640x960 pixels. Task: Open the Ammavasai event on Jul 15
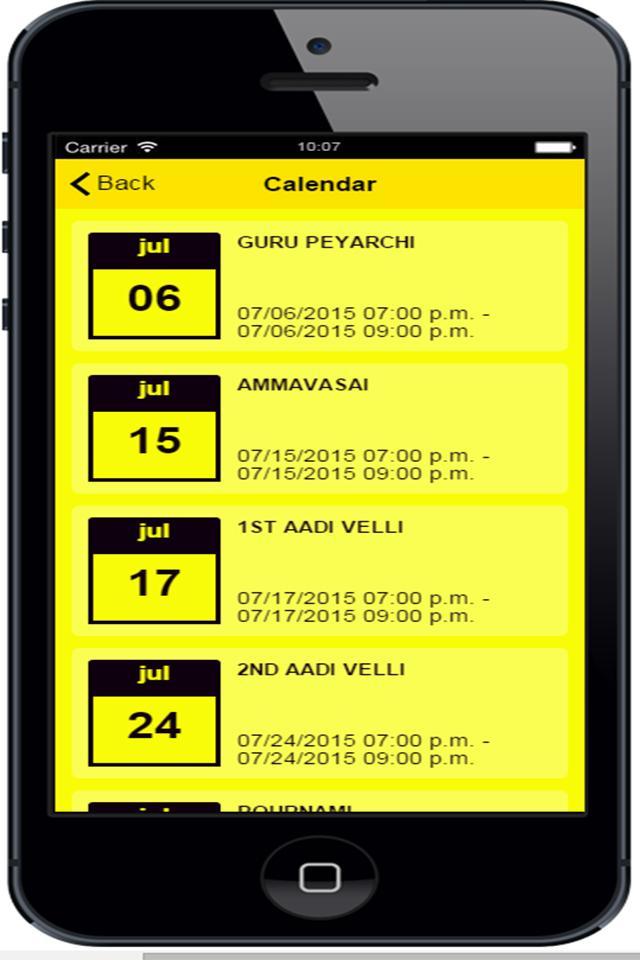pos(320,428)
